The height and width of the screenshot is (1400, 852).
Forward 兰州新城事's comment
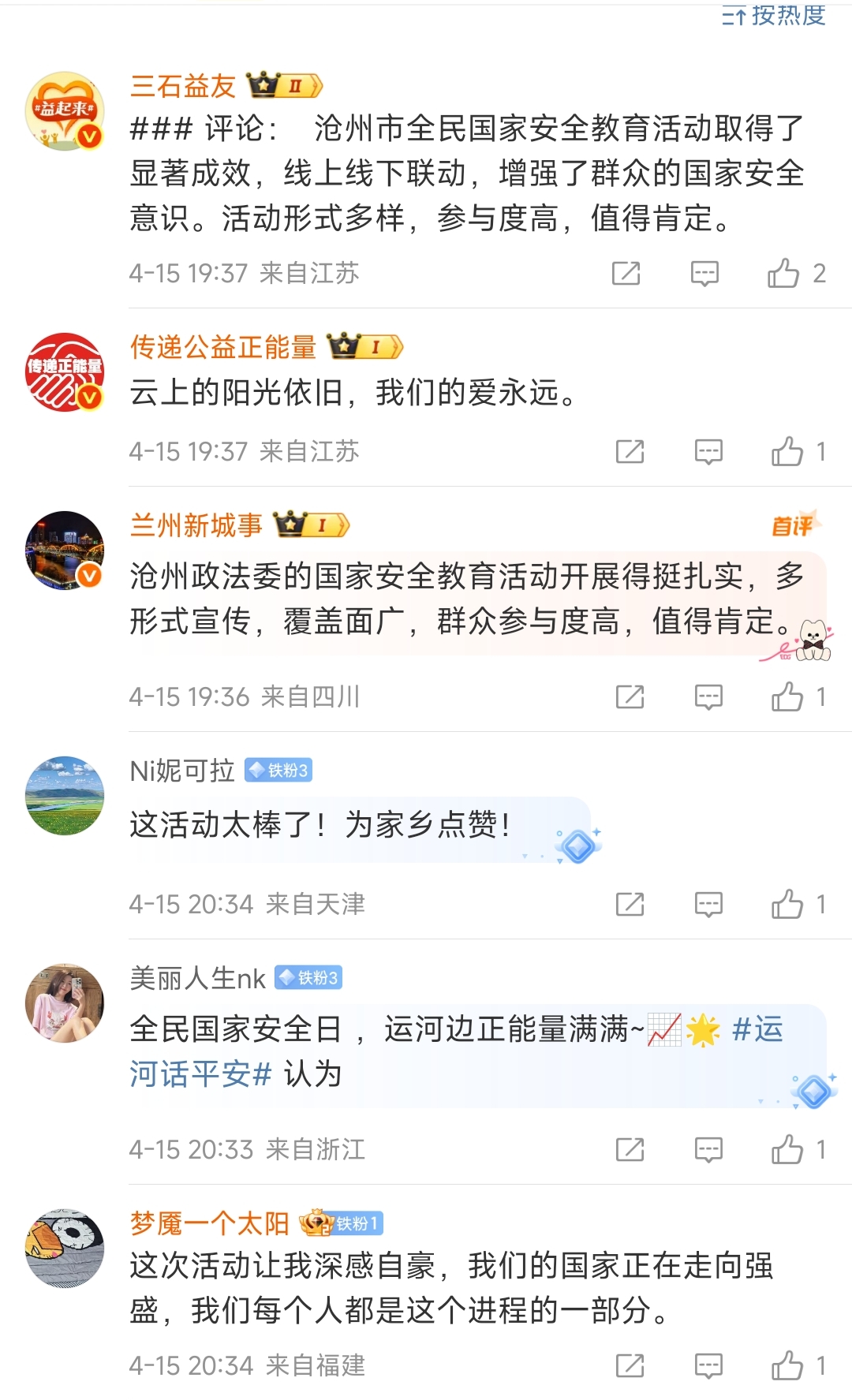(x=630, y=697)
